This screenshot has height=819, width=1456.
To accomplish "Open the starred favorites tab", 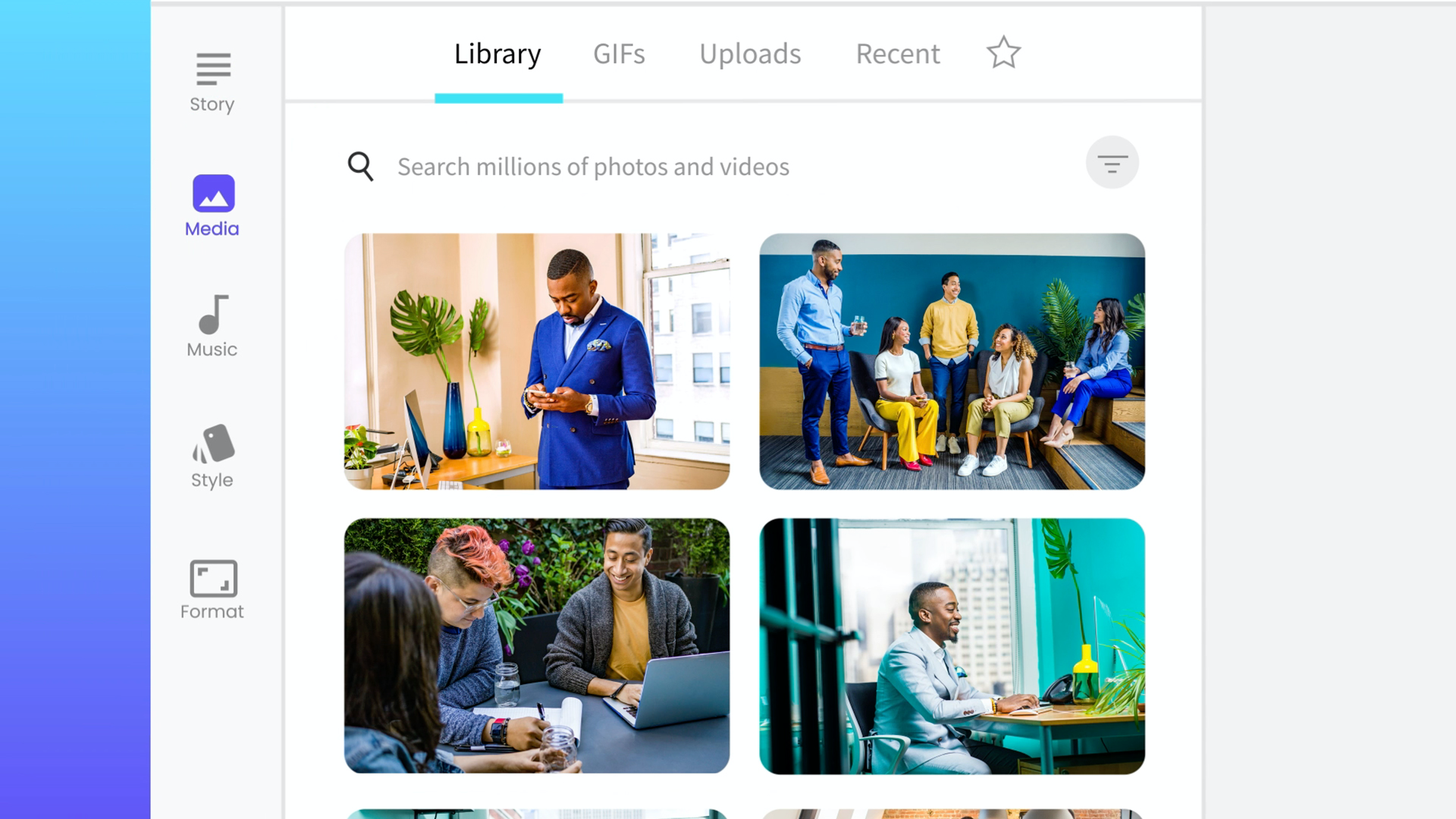I will 1003,53.
